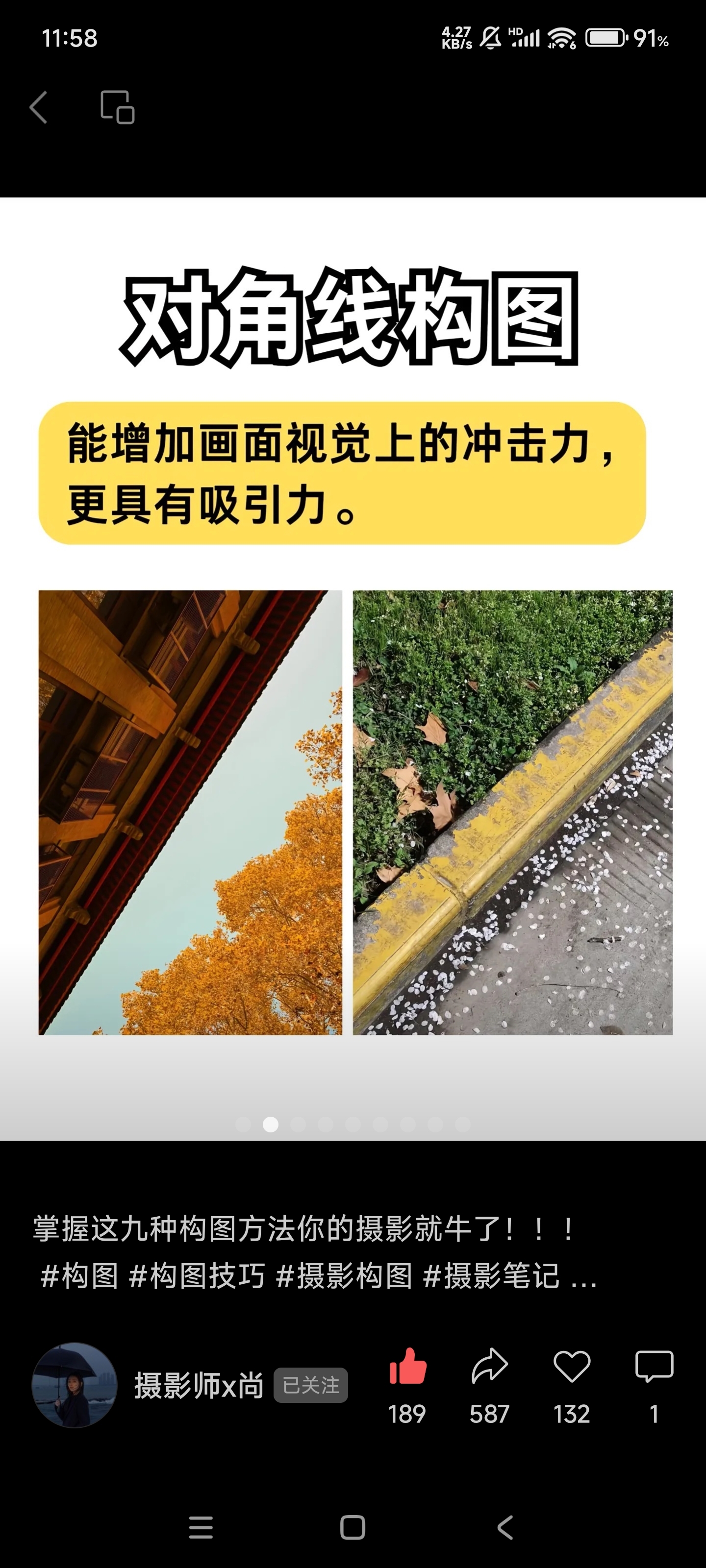Open 摄影师x尚's profile avatar
Viewport: 706px width, 1568px height.
[x=75, y=1385]
